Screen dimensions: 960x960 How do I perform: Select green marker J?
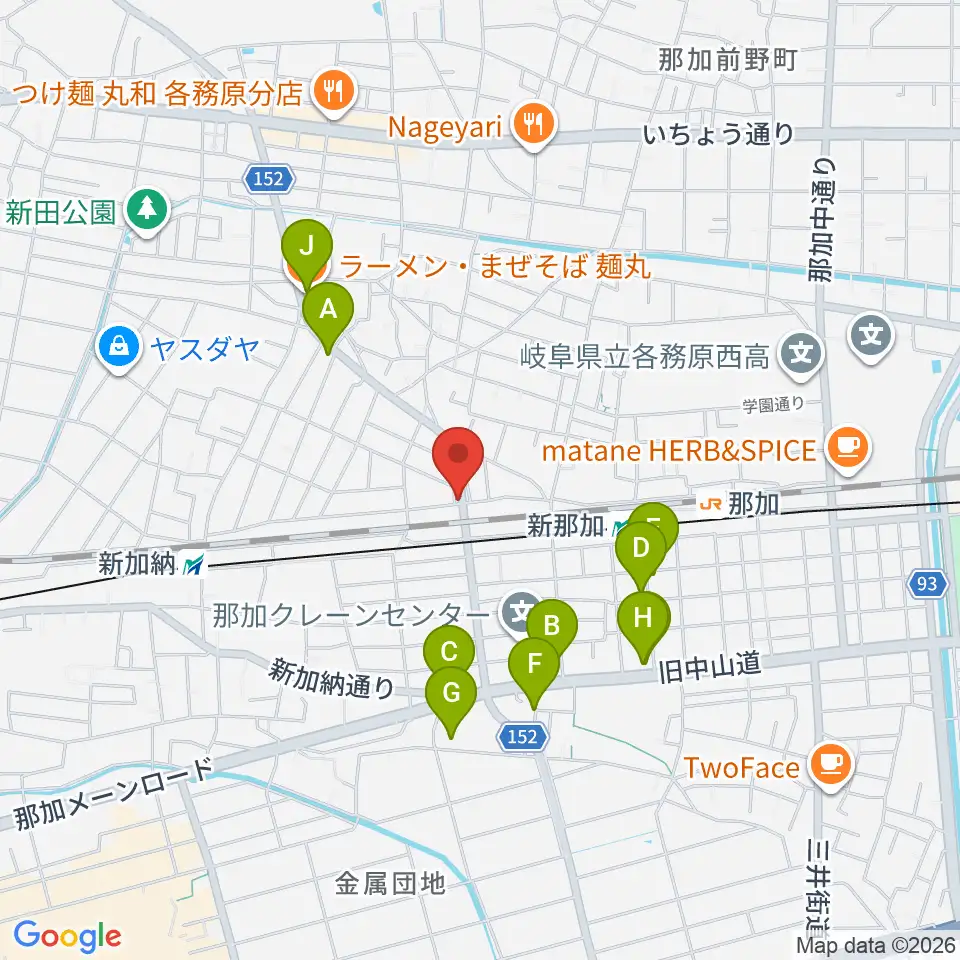tap(307, 247)
